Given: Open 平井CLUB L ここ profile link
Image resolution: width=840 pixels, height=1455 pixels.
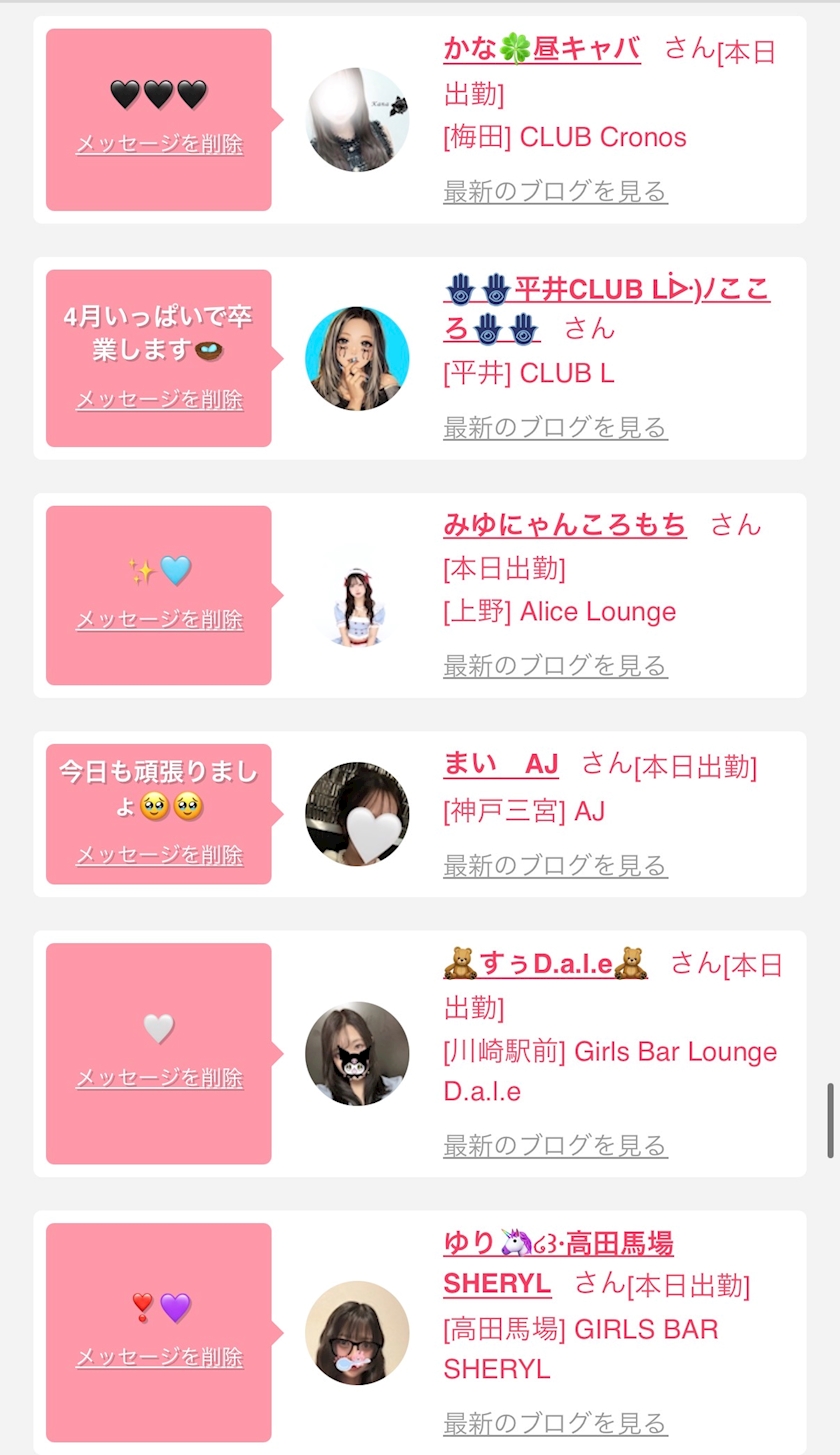Looking at the screenshot, I should [606, 291].
